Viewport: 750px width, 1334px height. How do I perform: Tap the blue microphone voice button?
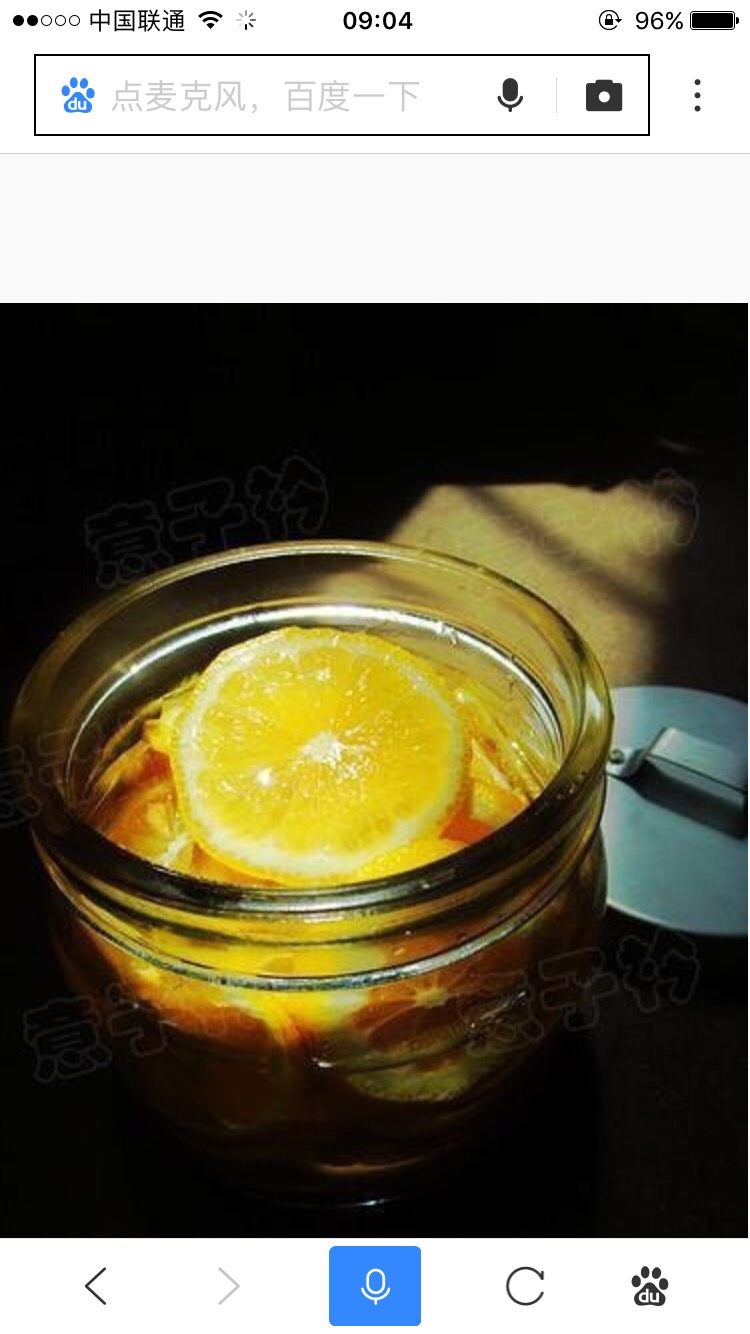[375, 1286]
